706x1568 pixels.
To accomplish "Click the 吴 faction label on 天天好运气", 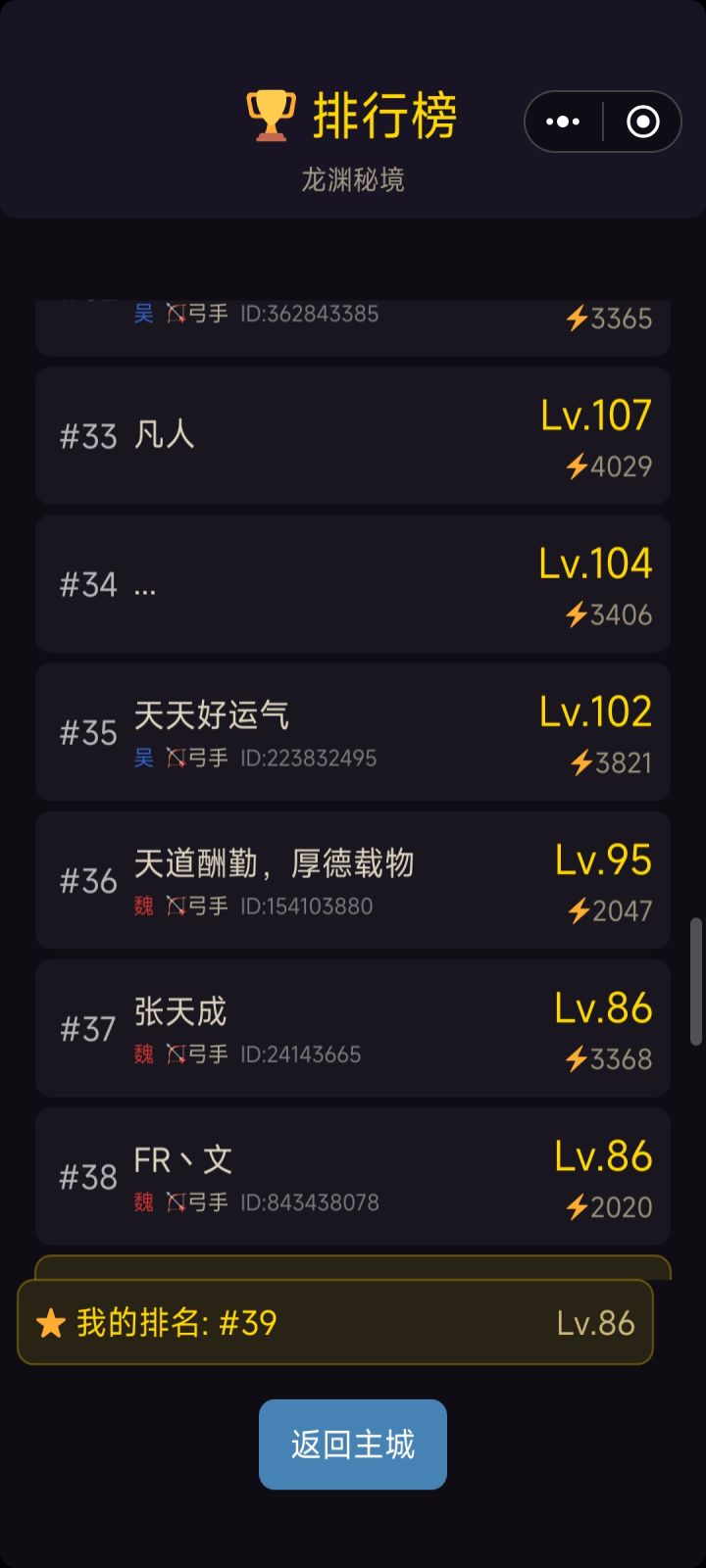I will point(143,757).
